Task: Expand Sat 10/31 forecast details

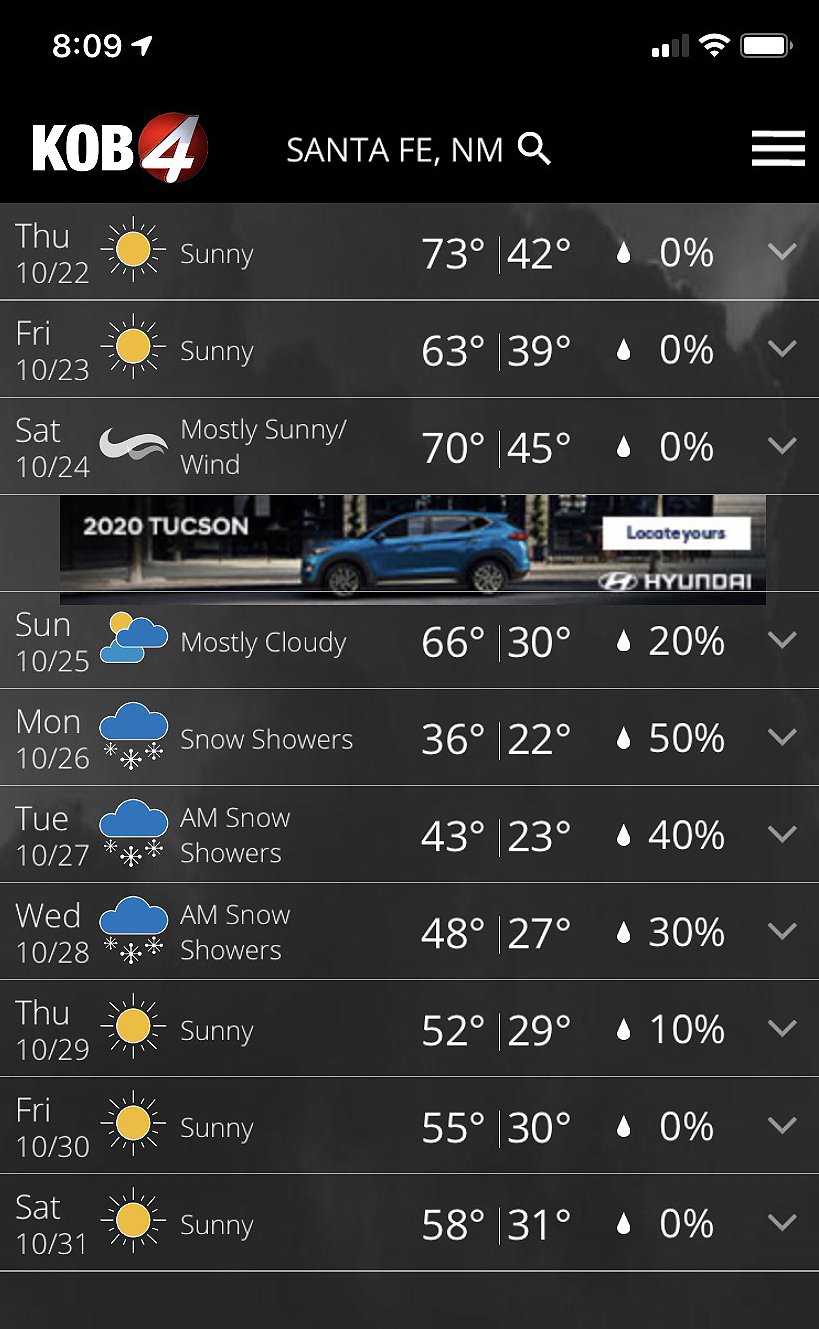Action: pos(782,1222)
